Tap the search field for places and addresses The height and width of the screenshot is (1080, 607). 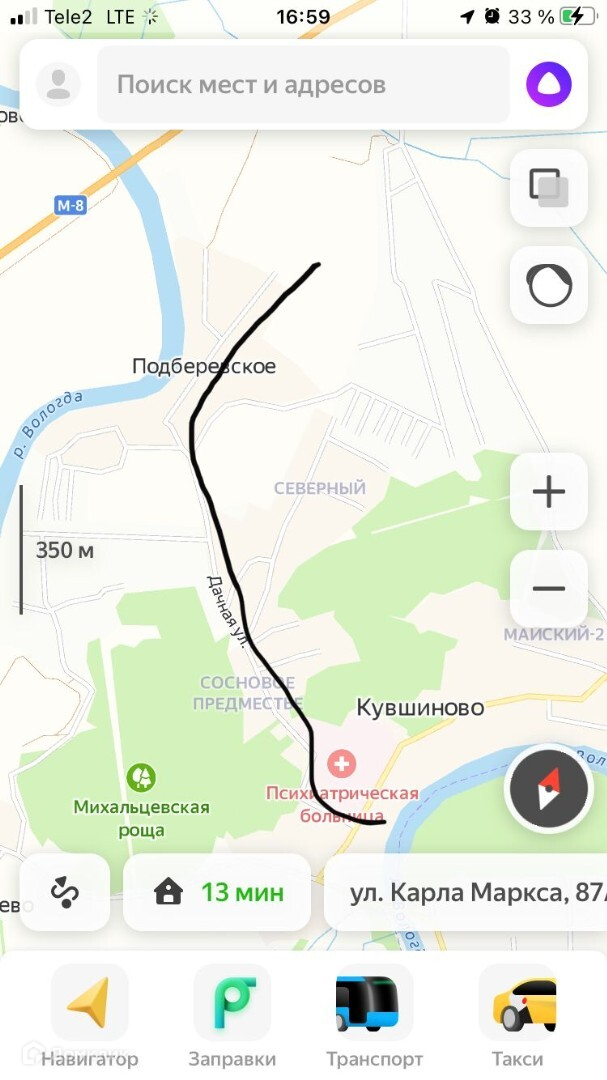[303, 84]
